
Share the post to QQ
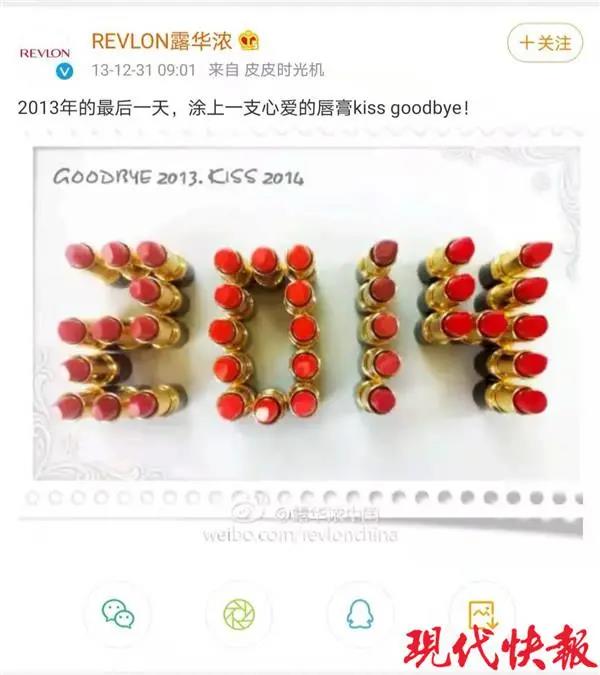(358, 612)
